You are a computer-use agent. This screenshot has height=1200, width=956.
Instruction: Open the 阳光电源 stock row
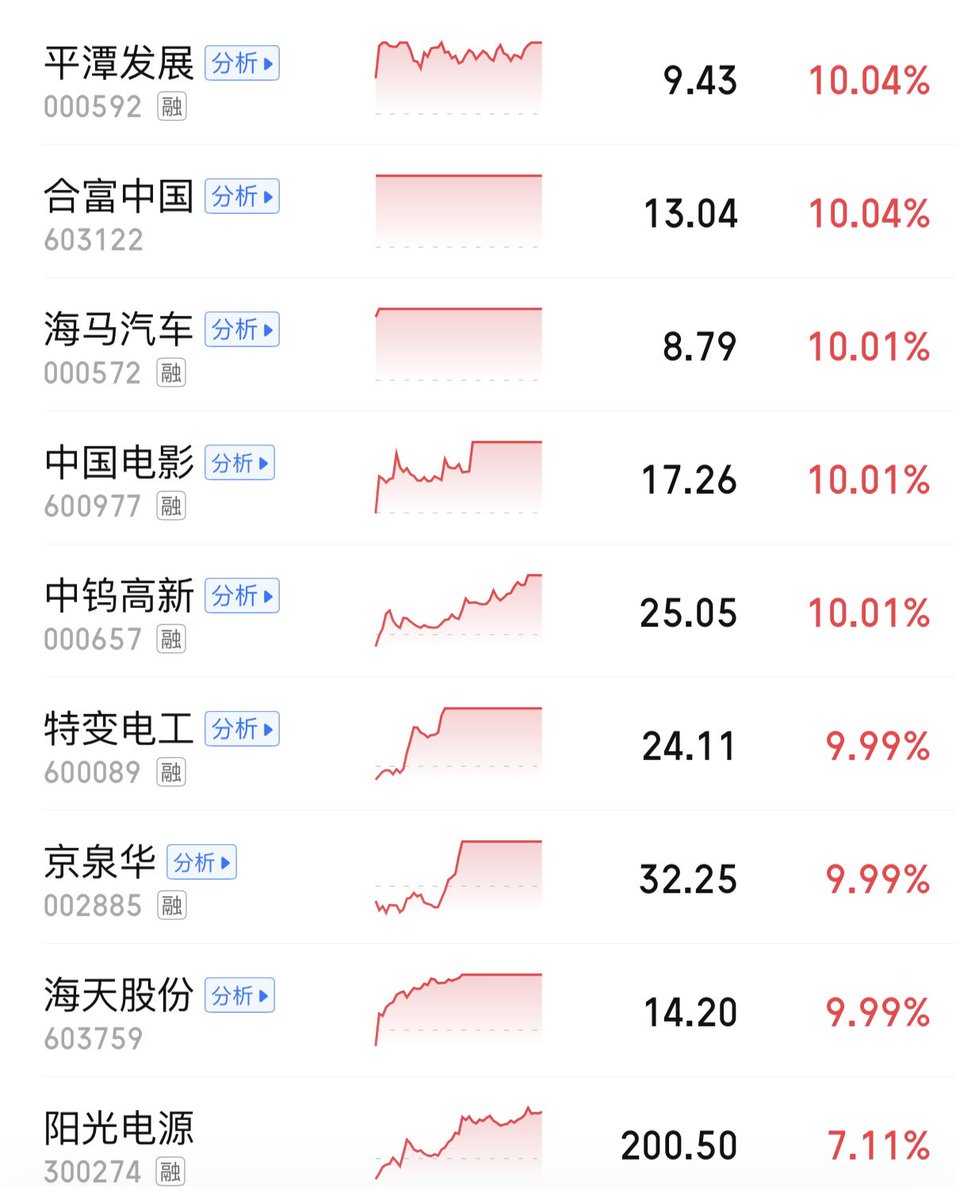pyautogui.click(x=478, y=1138)
